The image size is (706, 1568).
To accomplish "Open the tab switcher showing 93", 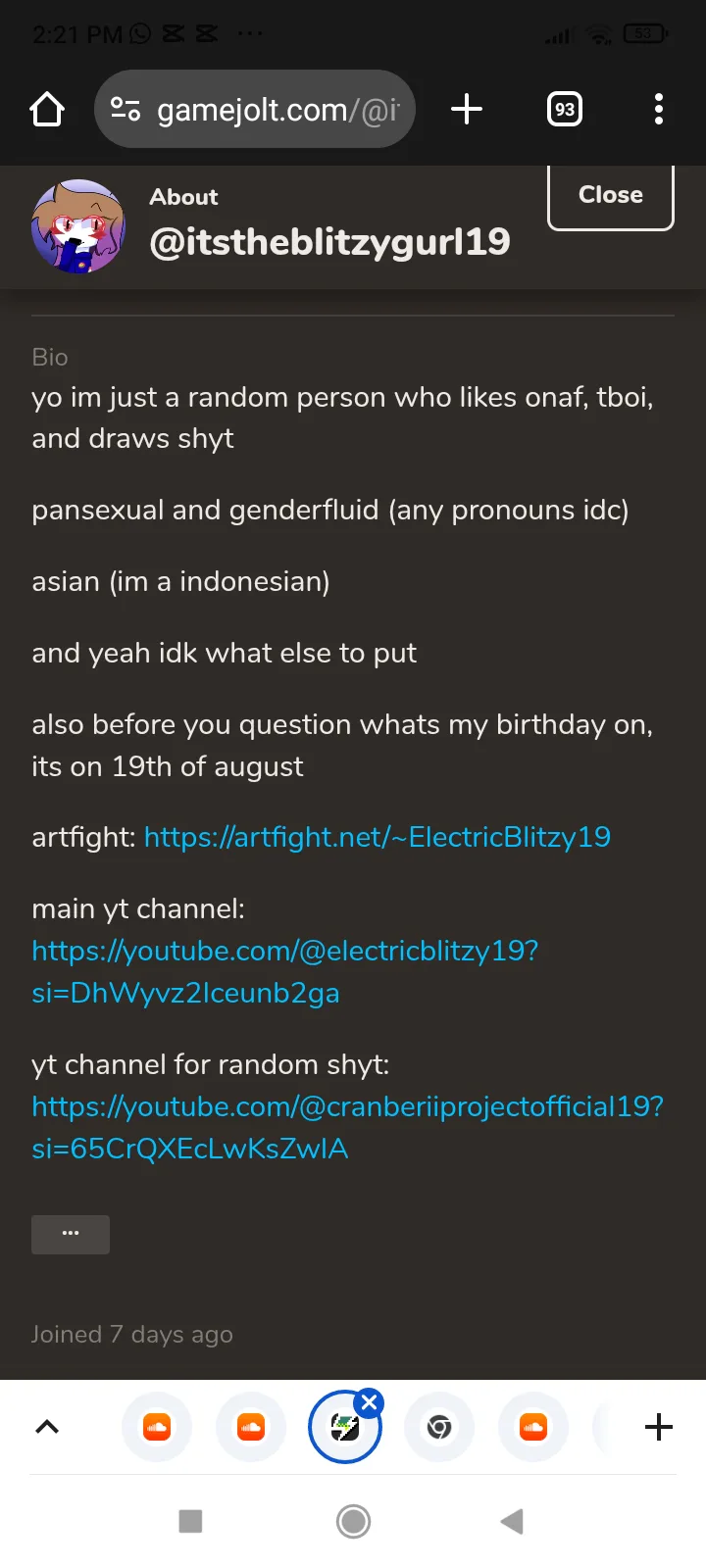I will click(x=564, y=109).
